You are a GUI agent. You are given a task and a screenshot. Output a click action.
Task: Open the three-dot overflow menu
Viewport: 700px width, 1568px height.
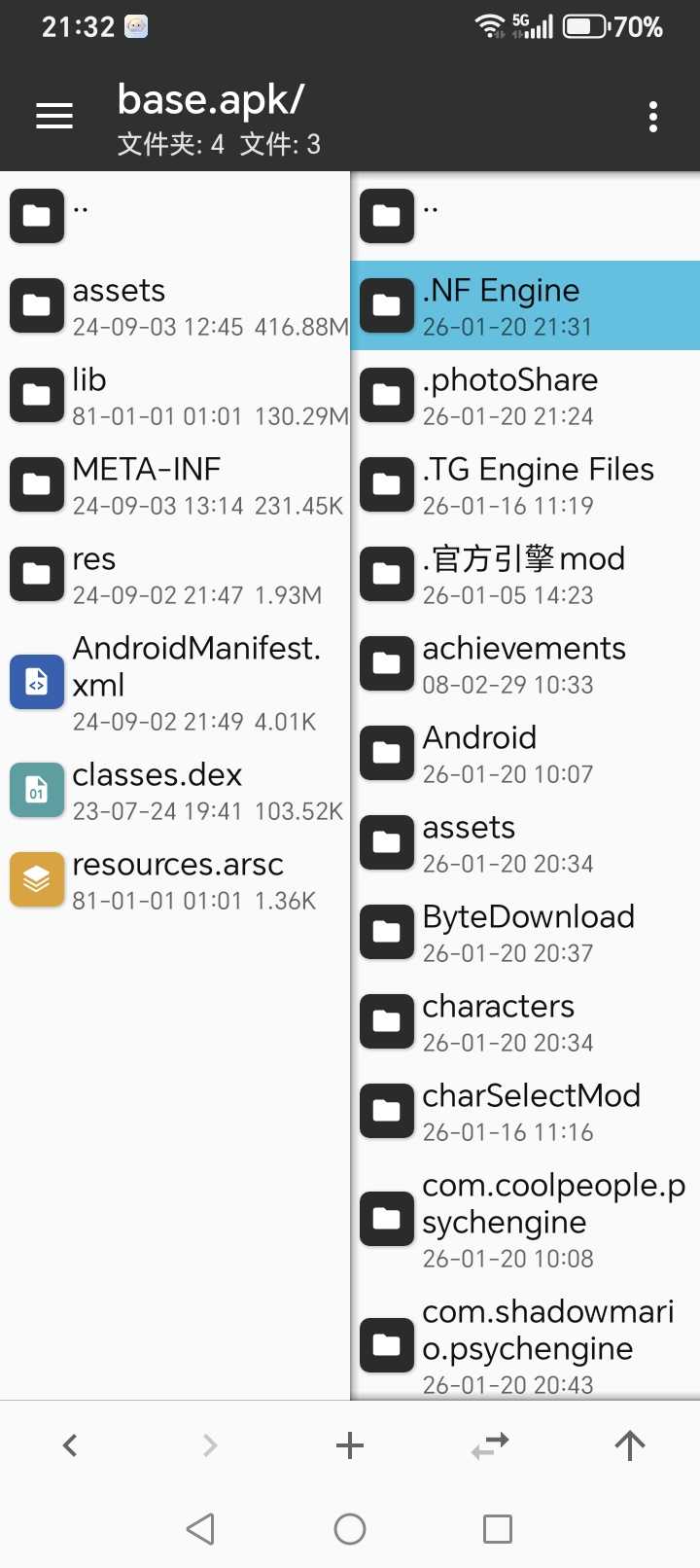(652, 117)
